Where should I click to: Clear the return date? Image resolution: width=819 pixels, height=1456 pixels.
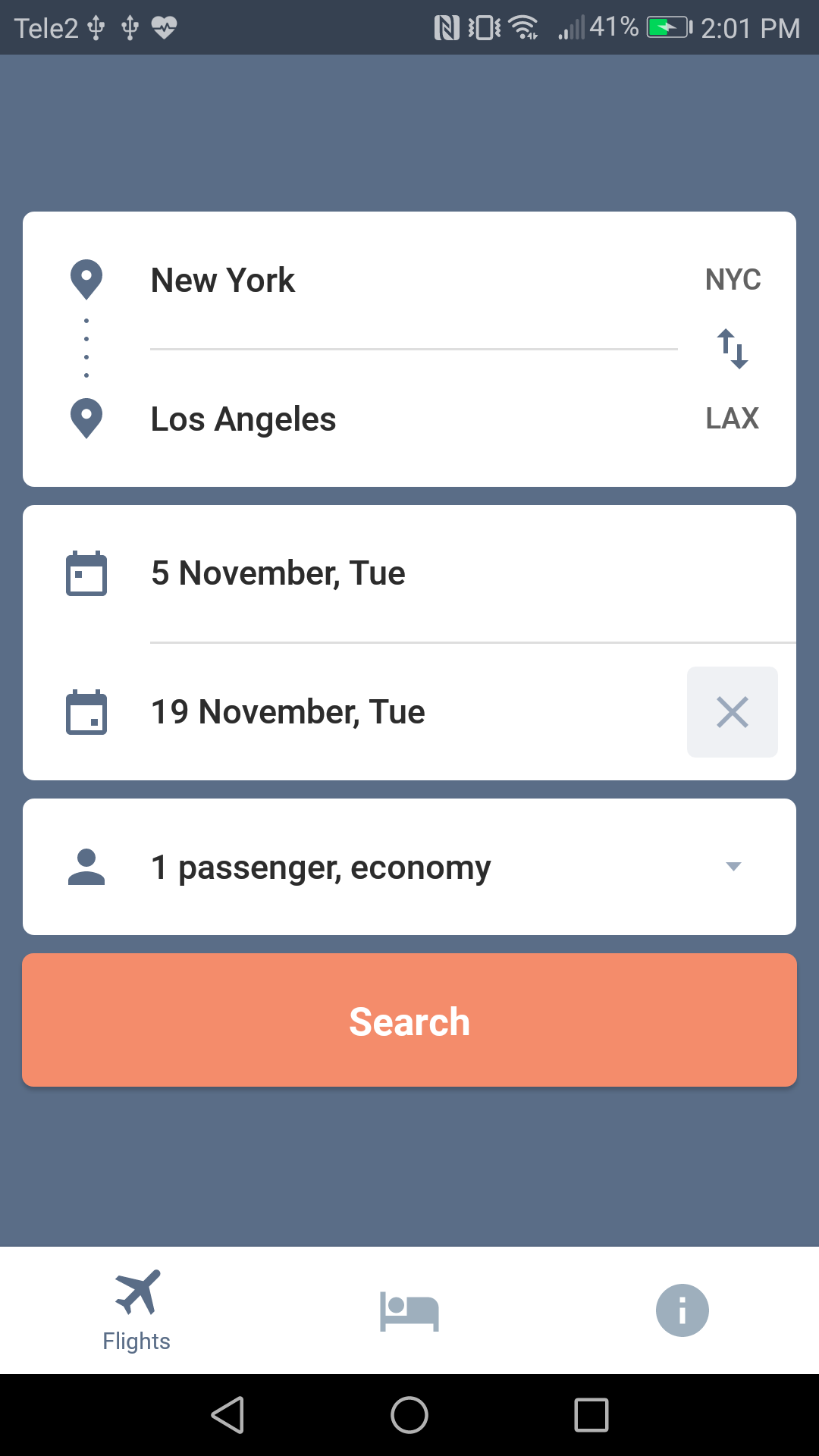pos(732,712)
